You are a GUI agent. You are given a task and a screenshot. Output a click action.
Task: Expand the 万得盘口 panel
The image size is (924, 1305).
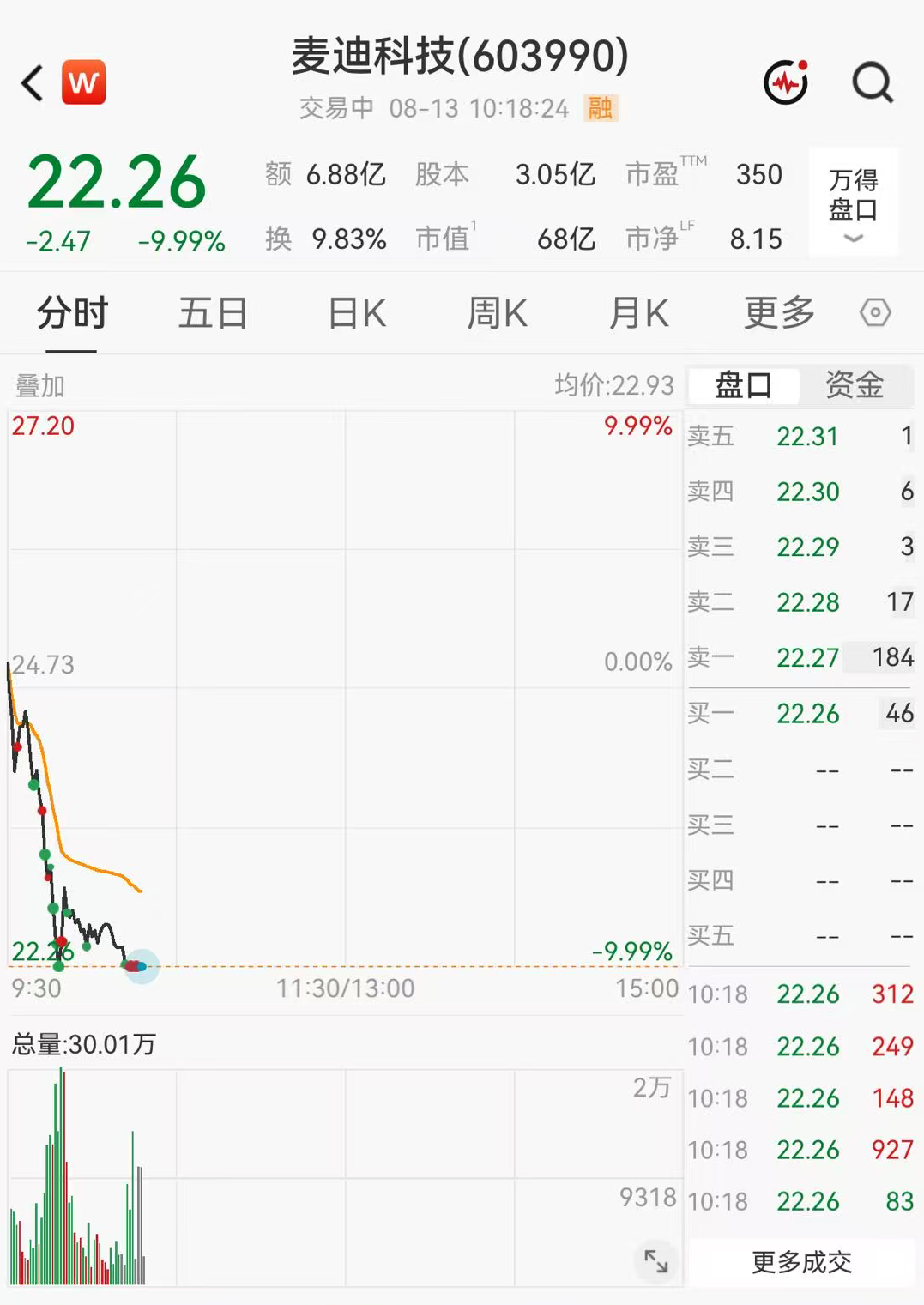(853, 202)
